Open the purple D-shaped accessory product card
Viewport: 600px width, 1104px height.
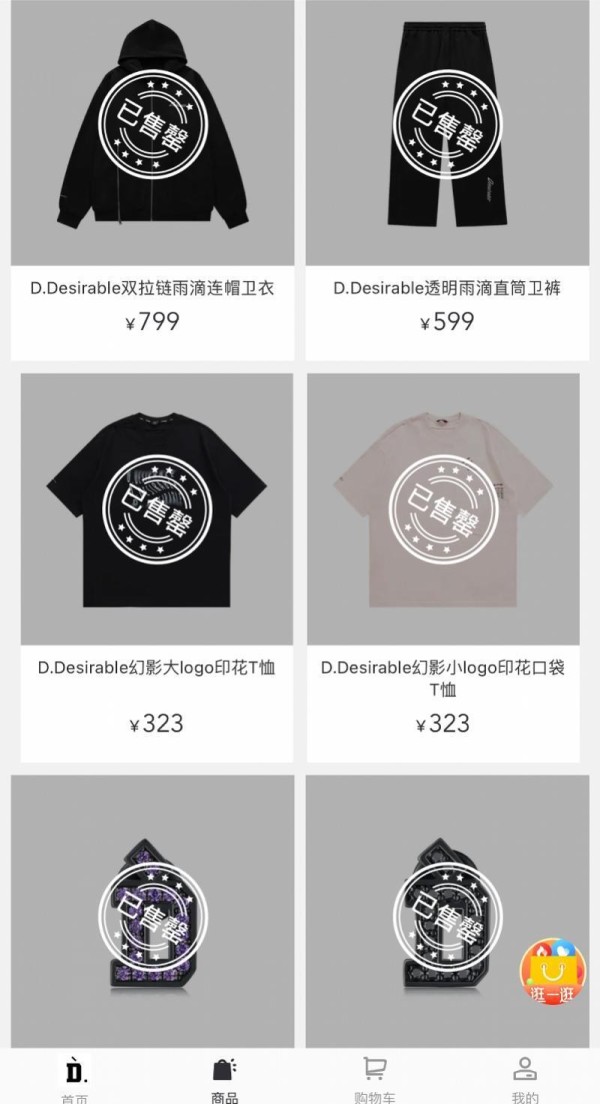pos(152,912)
